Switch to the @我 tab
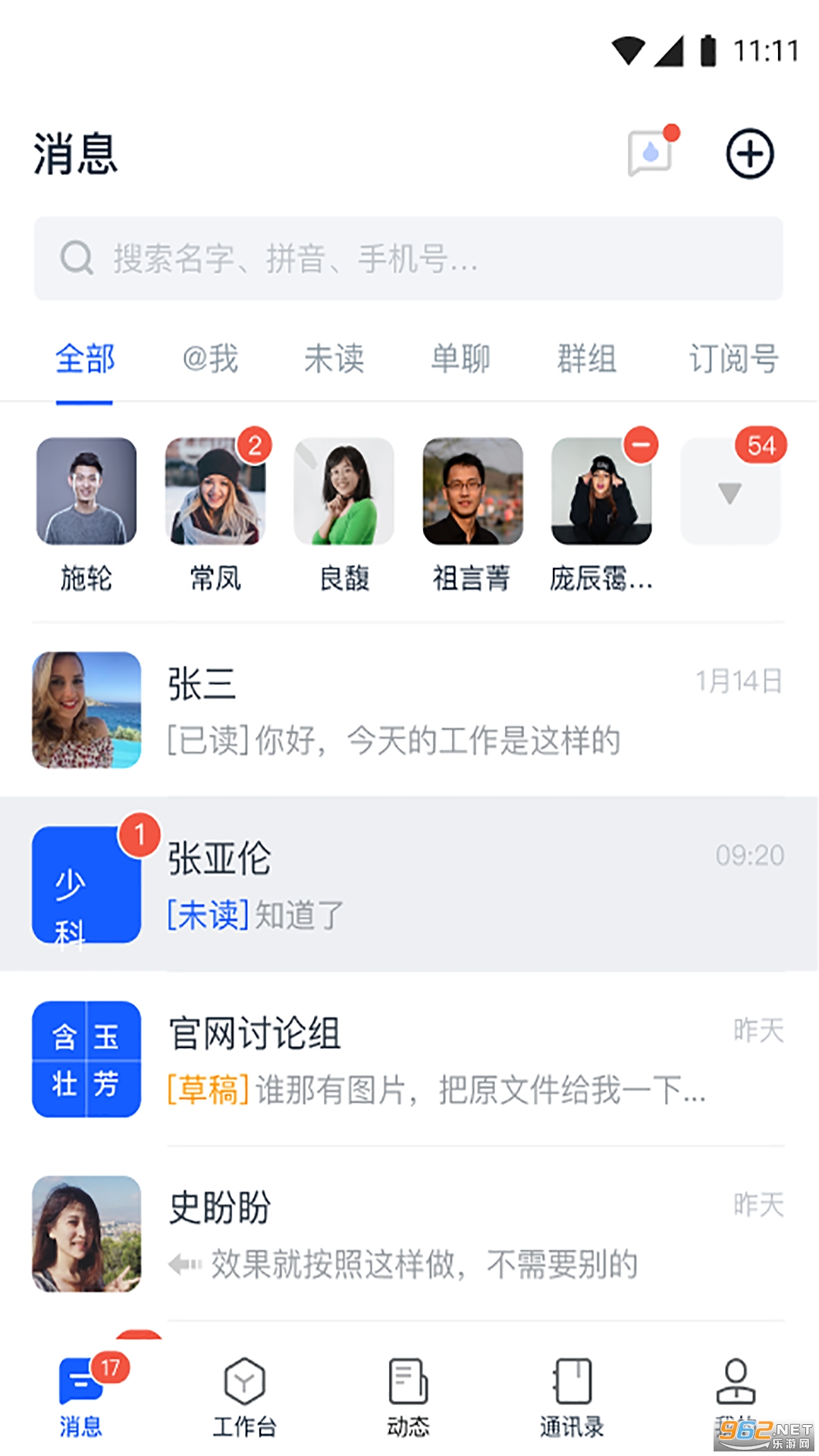 pos(210,359)
